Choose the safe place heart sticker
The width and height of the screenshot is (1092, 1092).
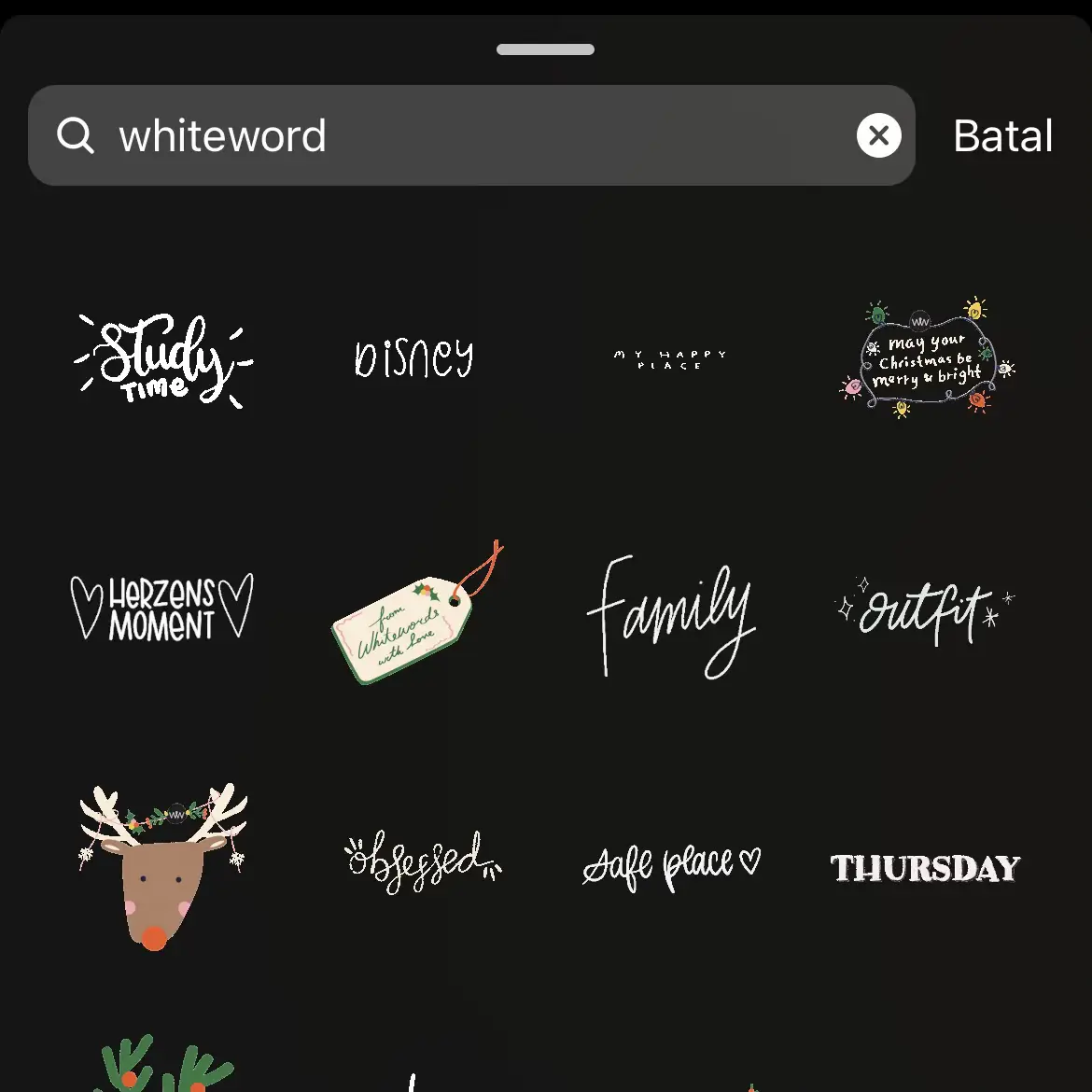point(670,866)
